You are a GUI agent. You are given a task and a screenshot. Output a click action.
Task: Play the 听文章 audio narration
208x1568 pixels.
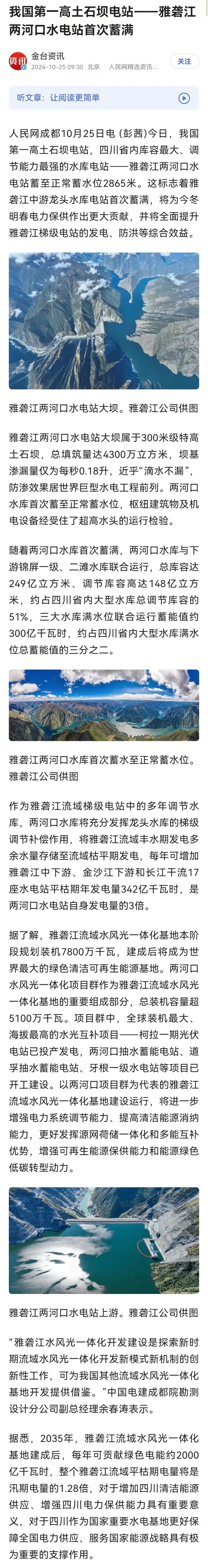[184, 98]
